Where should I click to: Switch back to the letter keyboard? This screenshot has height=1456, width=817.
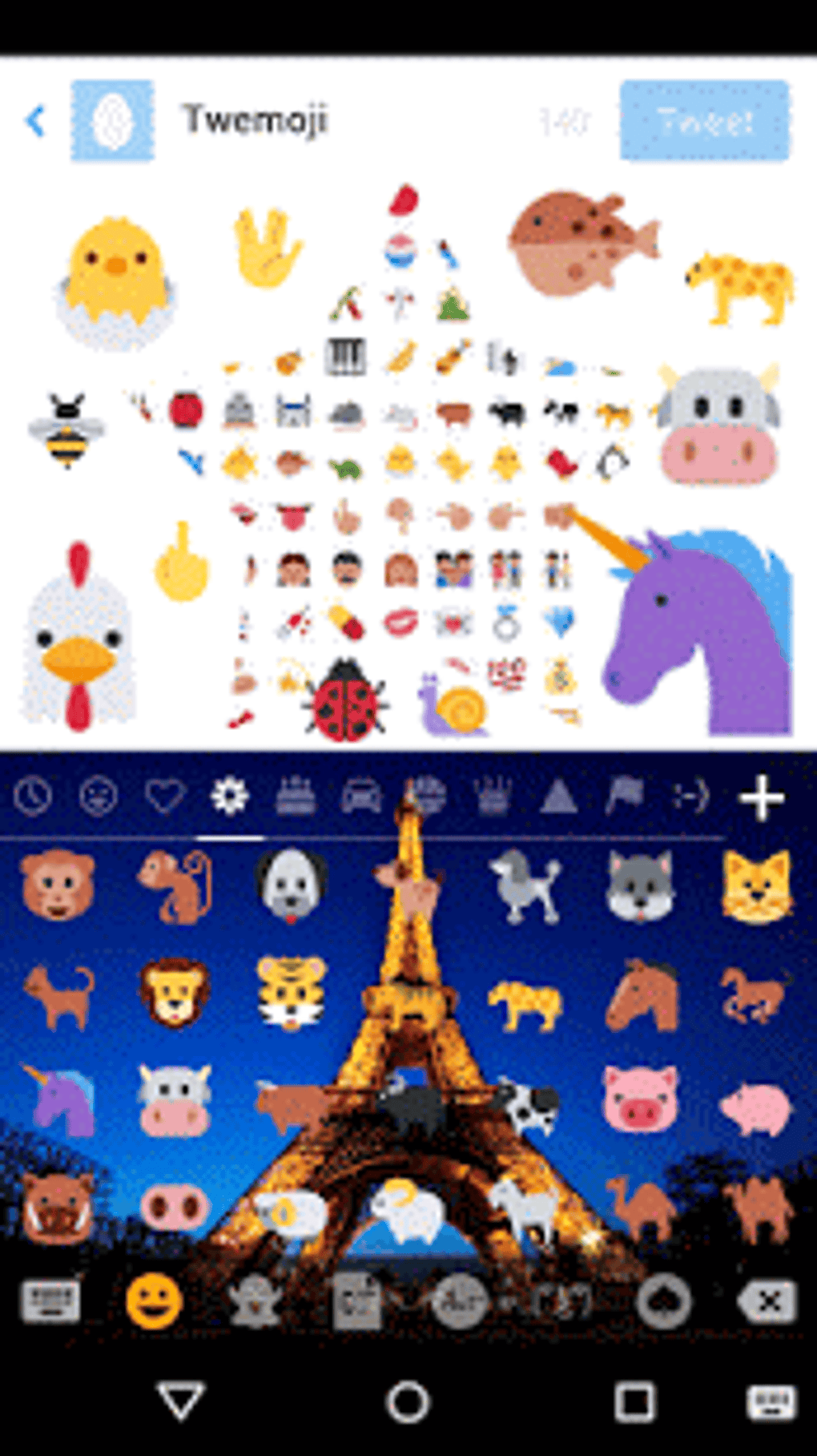click(x=51, y=1301)
